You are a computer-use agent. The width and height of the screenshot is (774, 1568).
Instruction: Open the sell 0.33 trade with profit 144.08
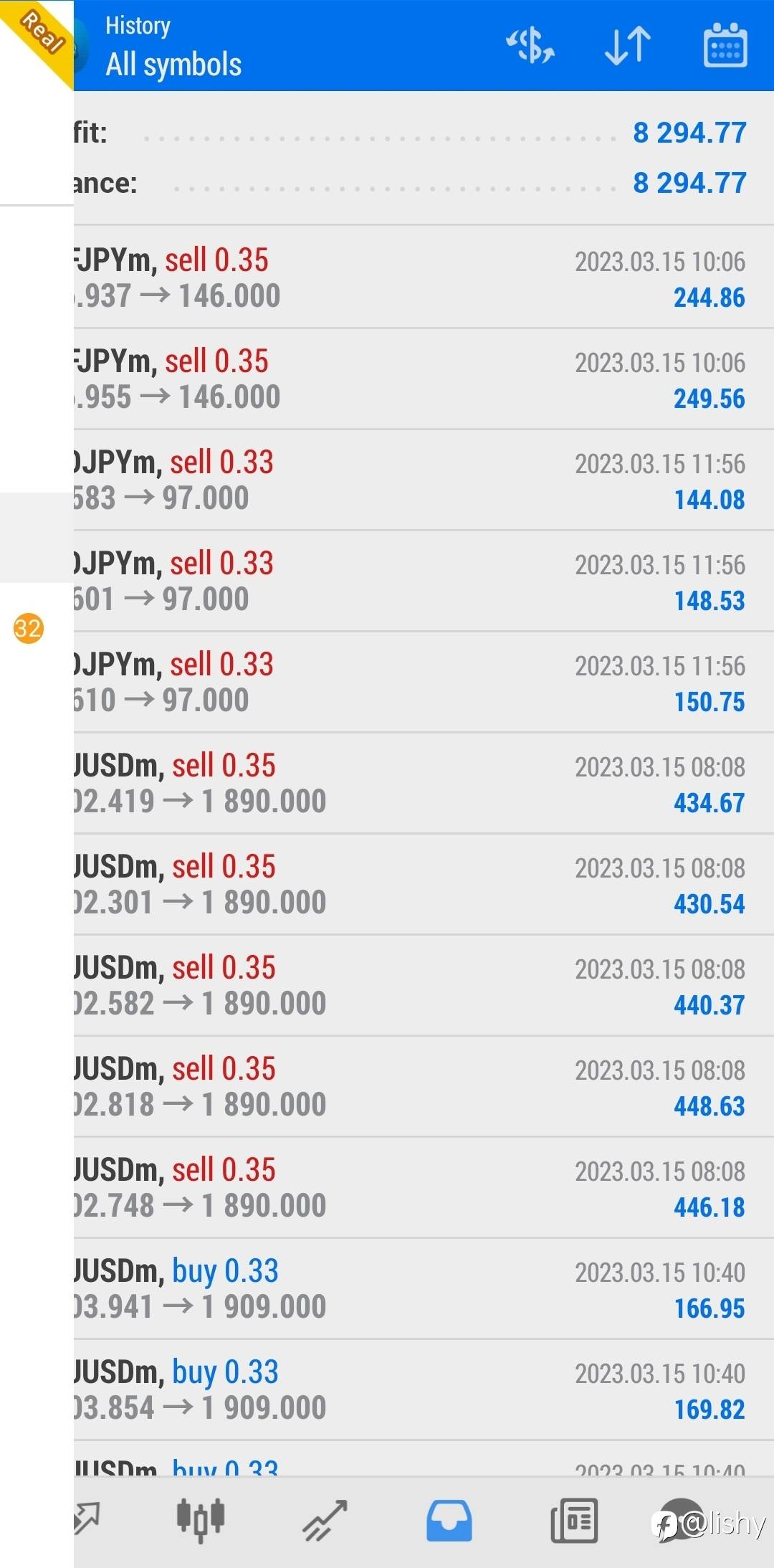(424, 480)
